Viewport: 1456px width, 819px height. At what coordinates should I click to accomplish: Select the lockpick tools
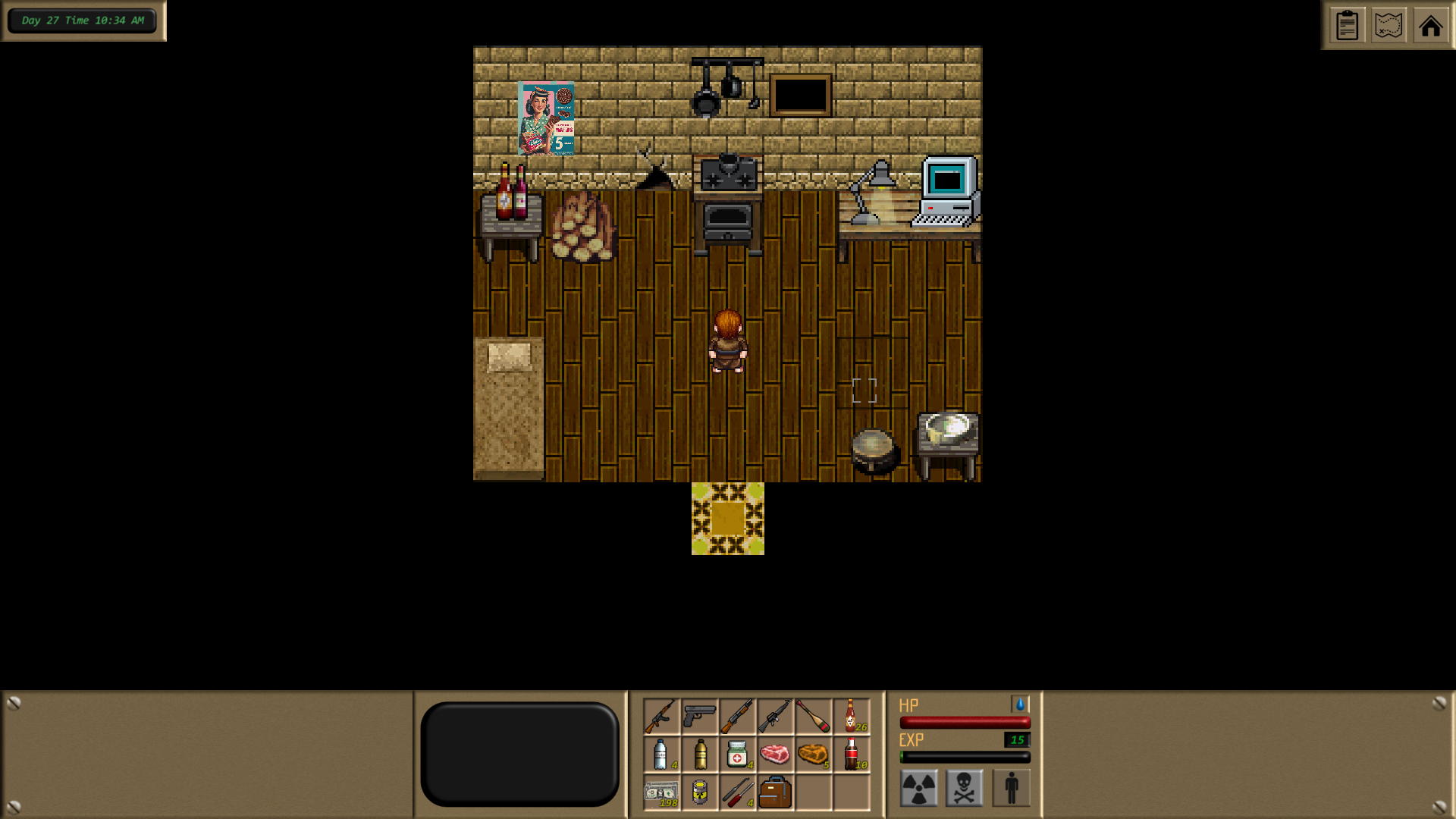[x=737, y=792]
